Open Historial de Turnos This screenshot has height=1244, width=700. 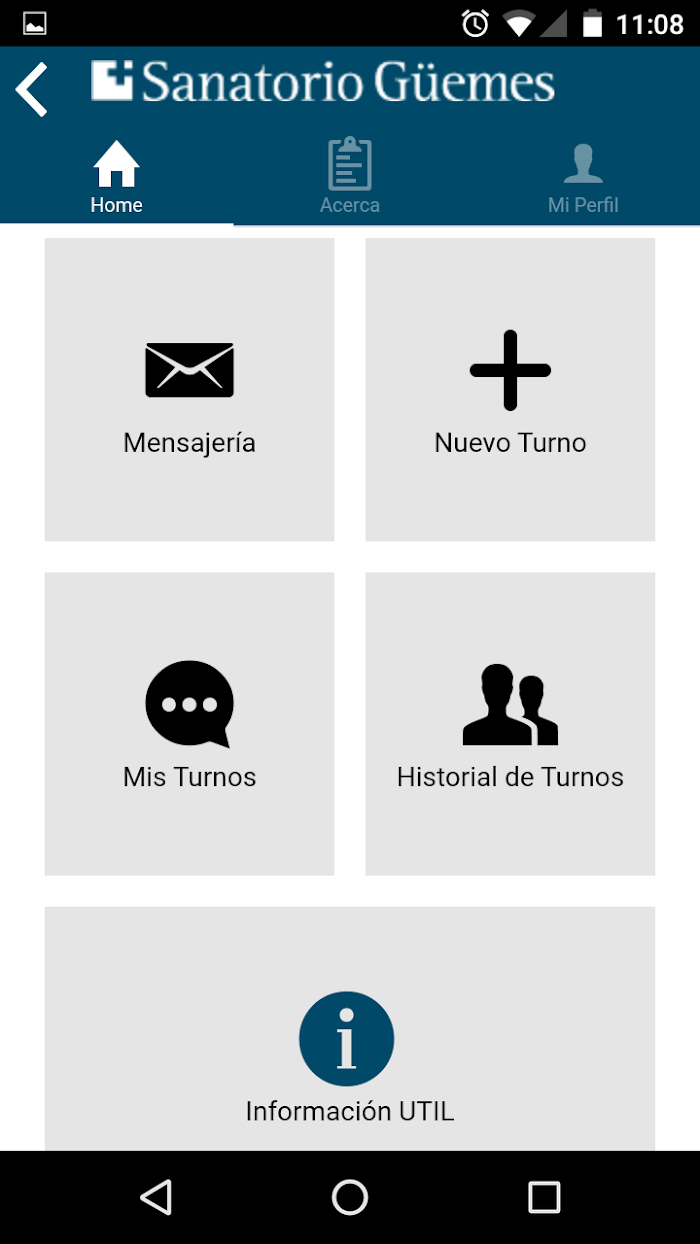[x=510, y=724]
